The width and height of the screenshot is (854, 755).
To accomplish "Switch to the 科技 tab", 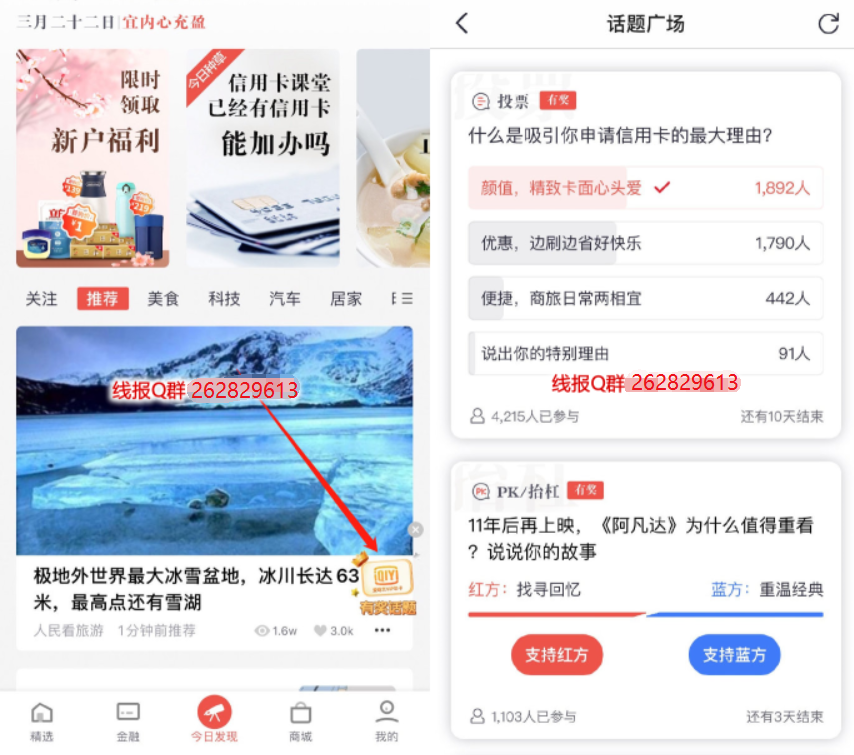I will pyautogui.click(x=224, y=299).
